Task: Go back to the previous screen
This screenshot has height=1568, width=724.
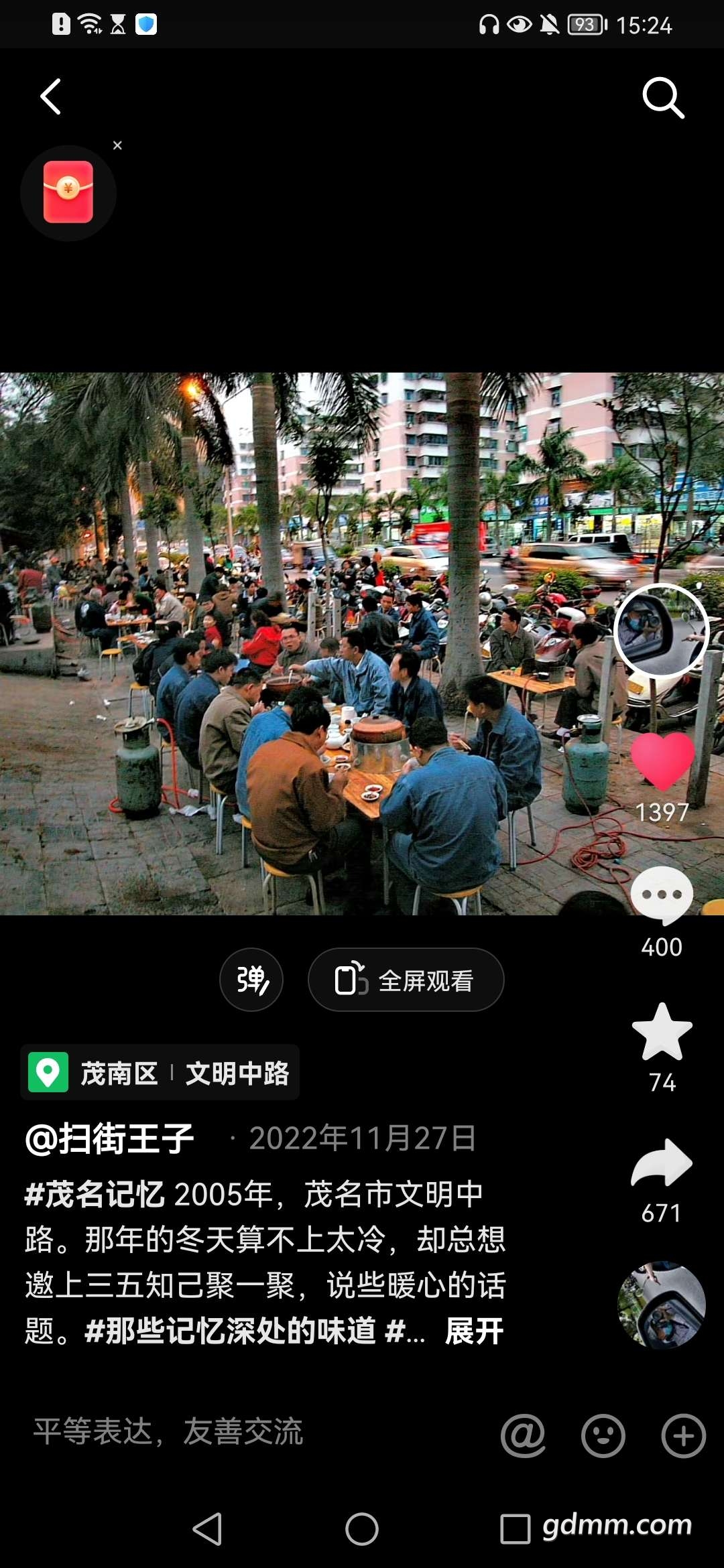Action: pos(51,96)
